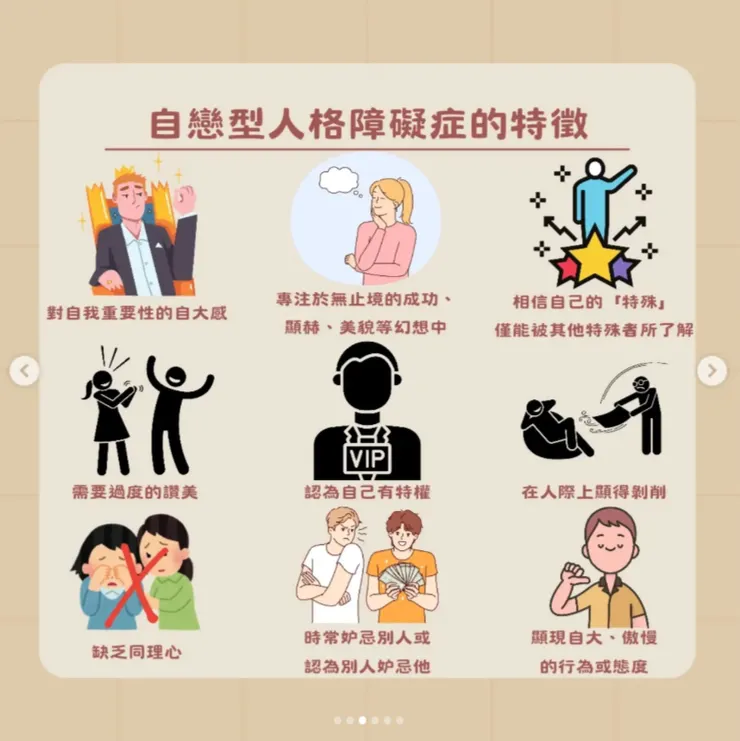
Task: Click the second pagination dot
Action: [349, 719]
